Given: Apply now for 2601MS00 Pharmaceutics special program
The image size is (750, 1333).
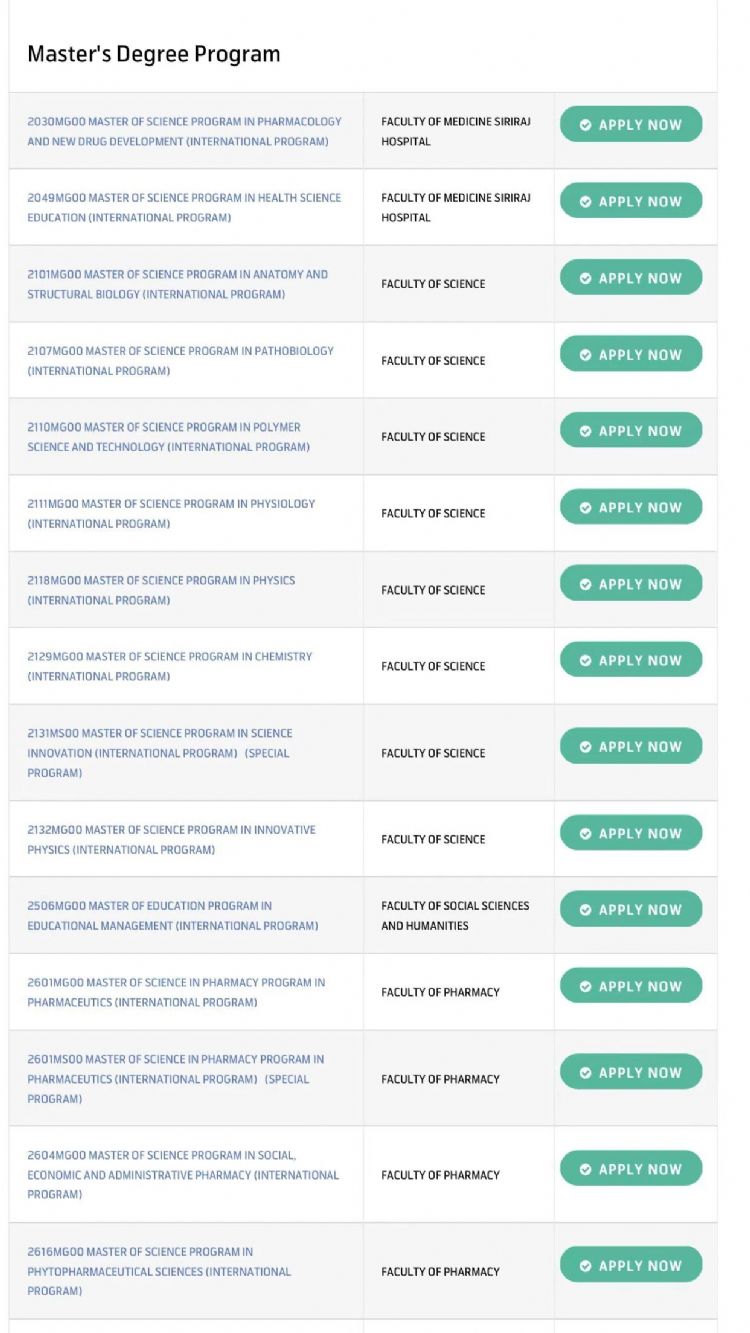Looking at the screenshot, I should pyautogui.click(x=631, y=1073).
